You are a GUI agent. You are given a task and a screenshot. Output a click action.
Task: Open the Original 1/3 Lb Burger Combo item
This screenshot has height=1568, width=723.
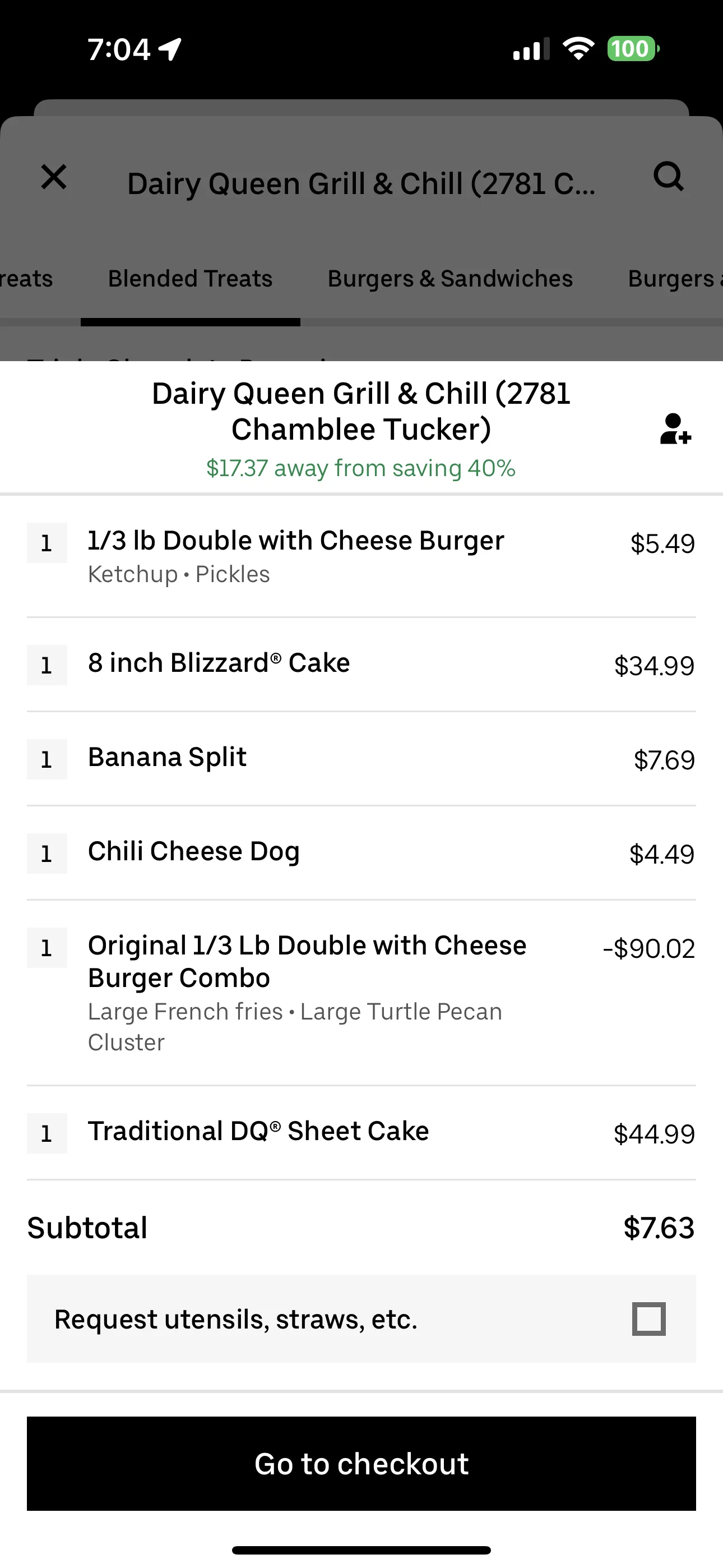click(x=307, y=962)
